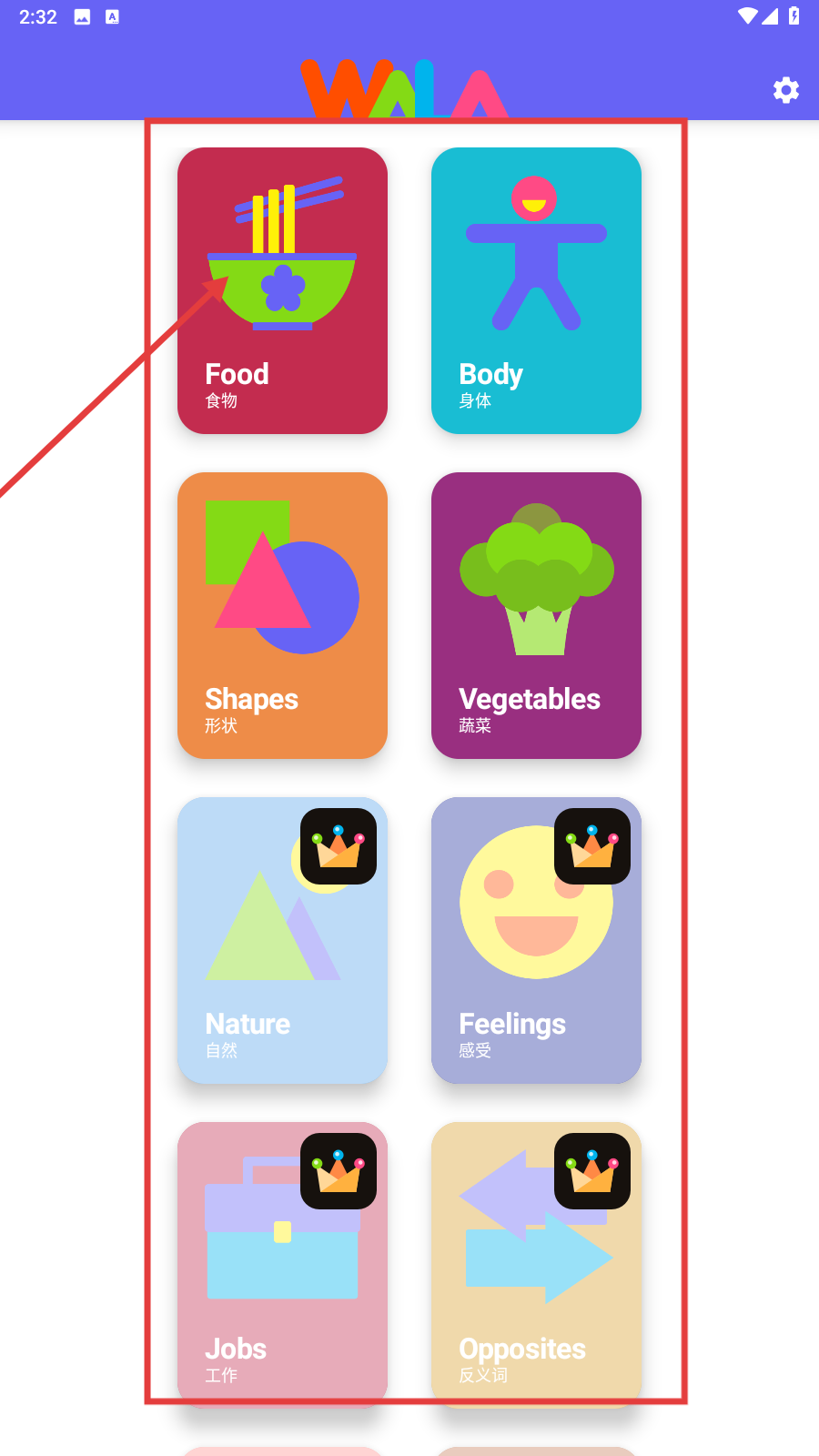Select the premium Feelings card
Viewport: 819px width, 1456px height.
point(536,940)
